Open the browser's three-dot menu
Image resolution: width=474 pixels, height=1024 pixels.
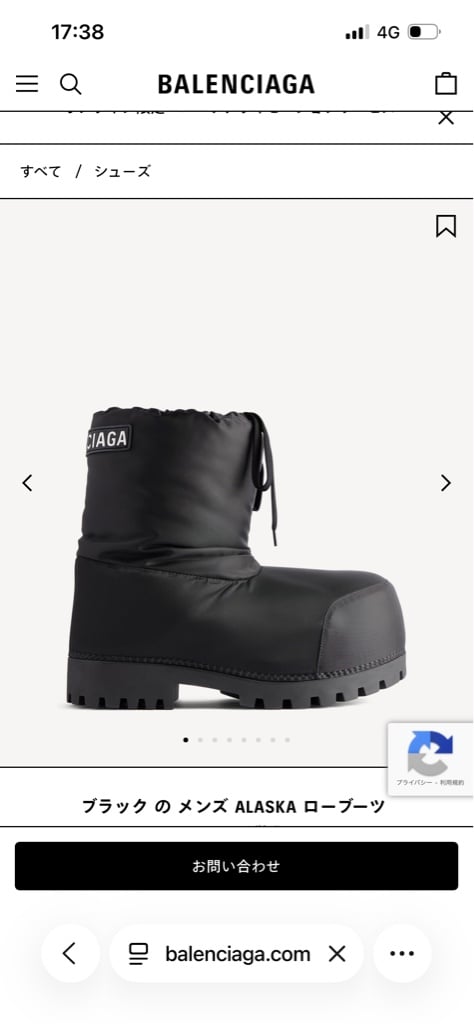pyautogui.click(x=402, y=953)
